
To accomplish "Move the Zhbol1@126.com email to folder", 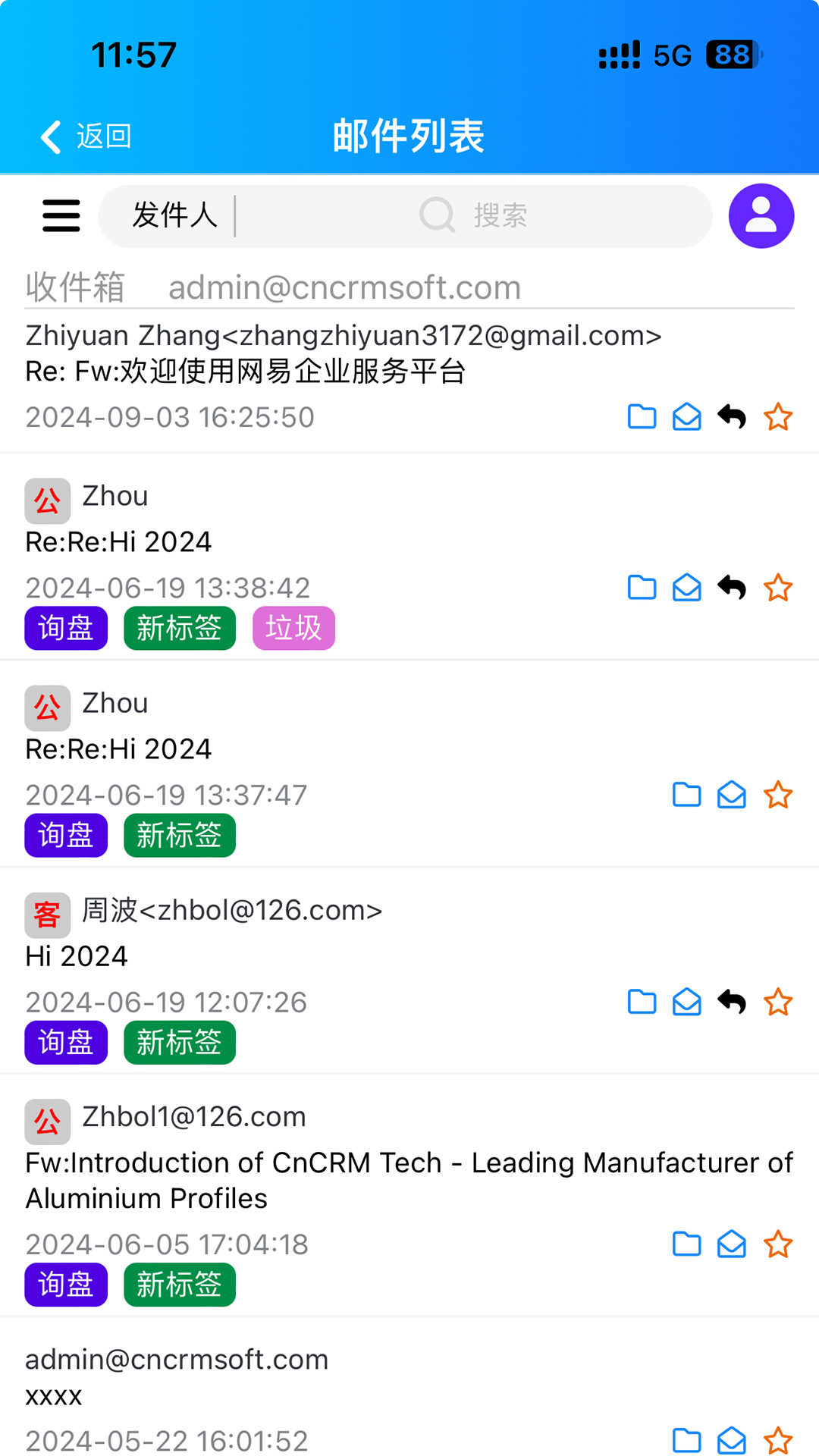I will [686, 1244].
